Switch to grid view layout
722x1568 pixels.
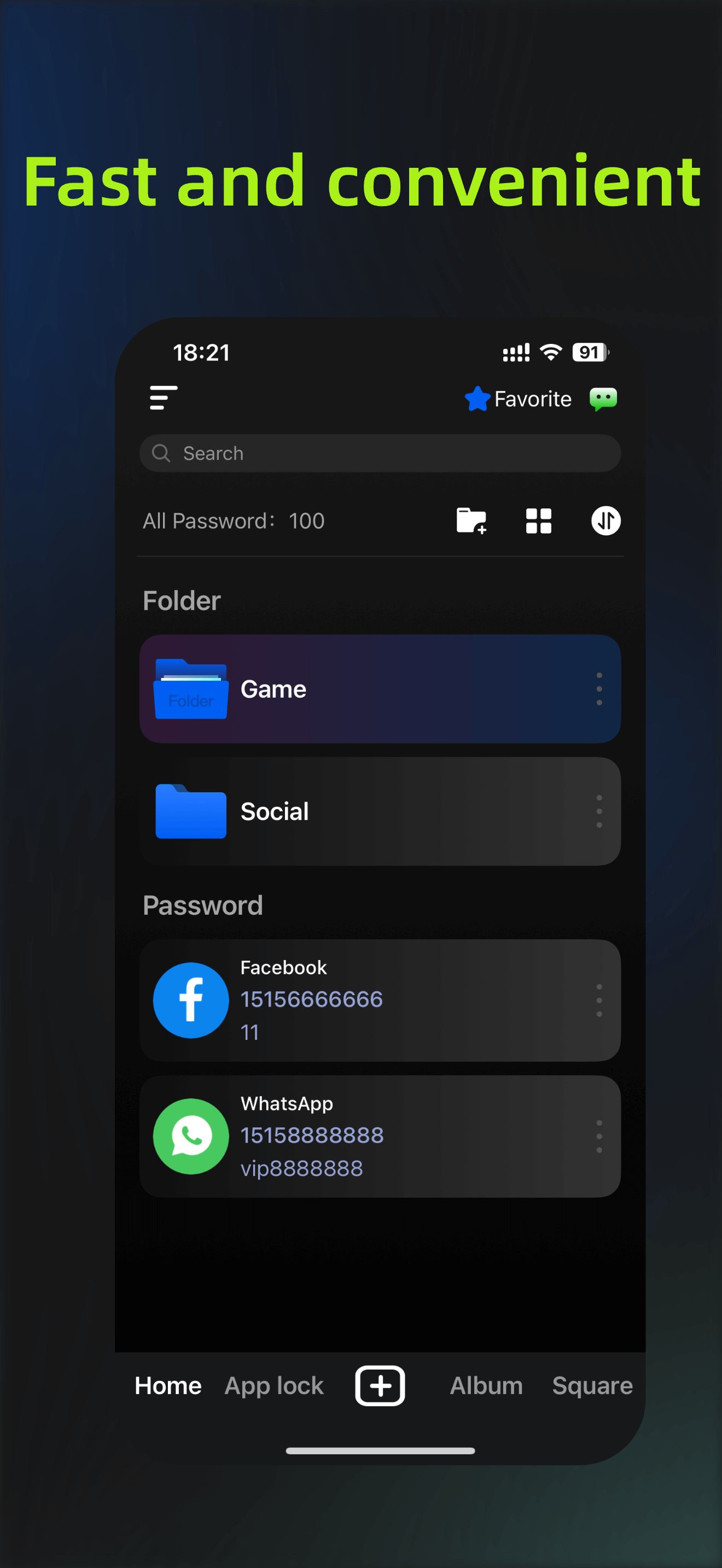tap(538, 521)
